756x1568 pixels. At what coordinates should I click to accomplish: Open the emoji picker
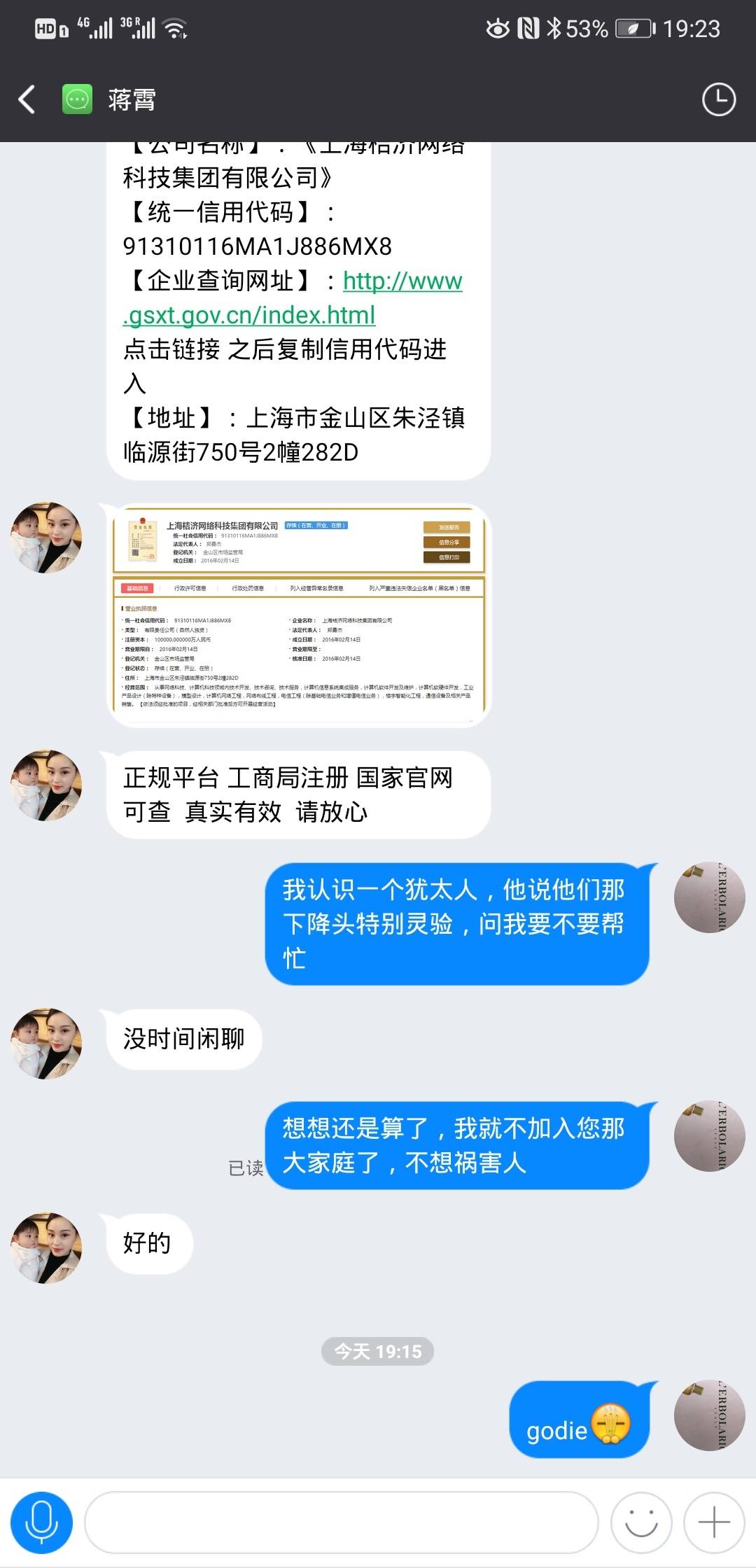640,1522
